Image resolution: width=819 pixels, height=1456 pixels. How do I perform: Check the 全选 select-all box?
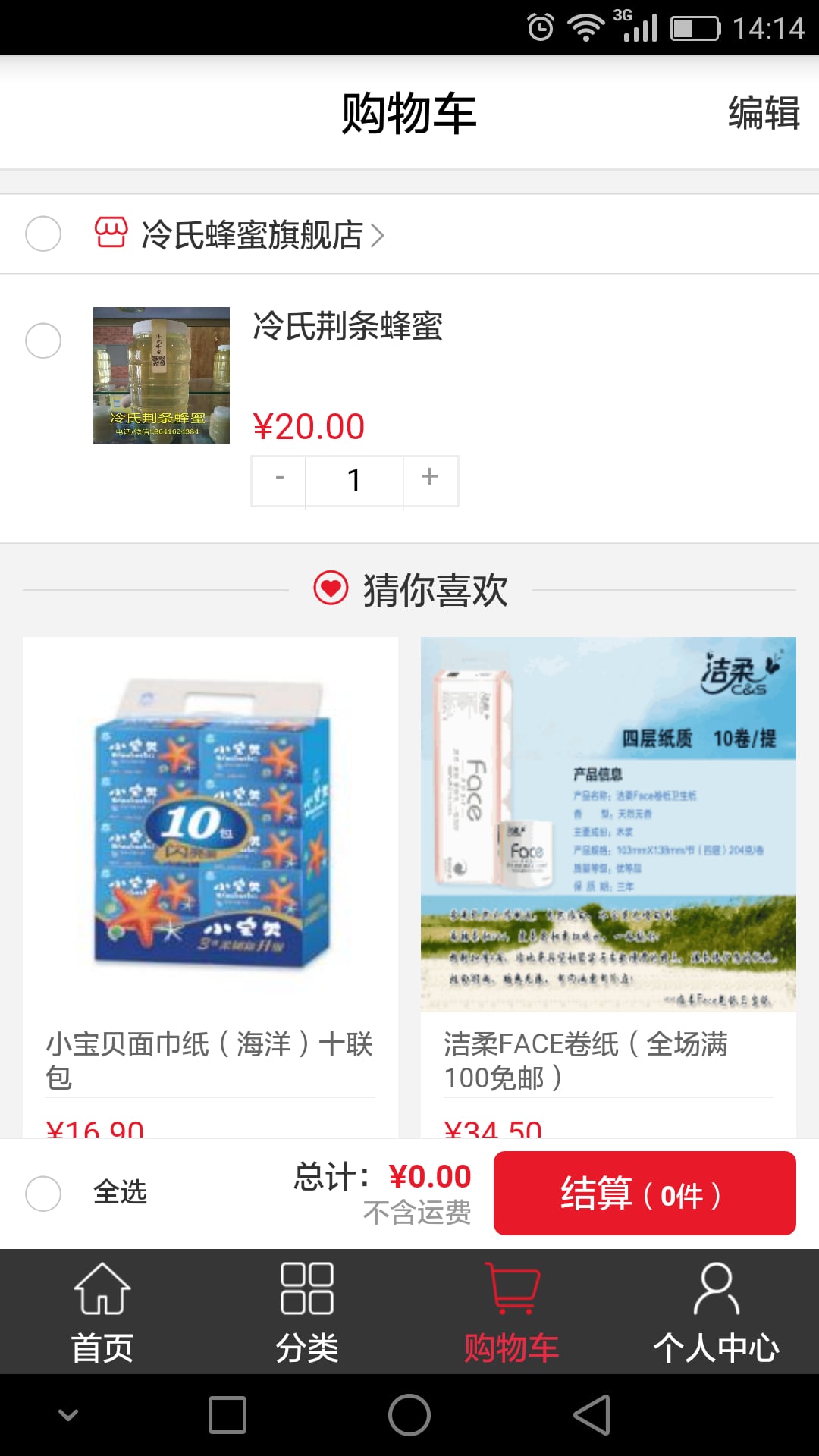[43, 1194]
